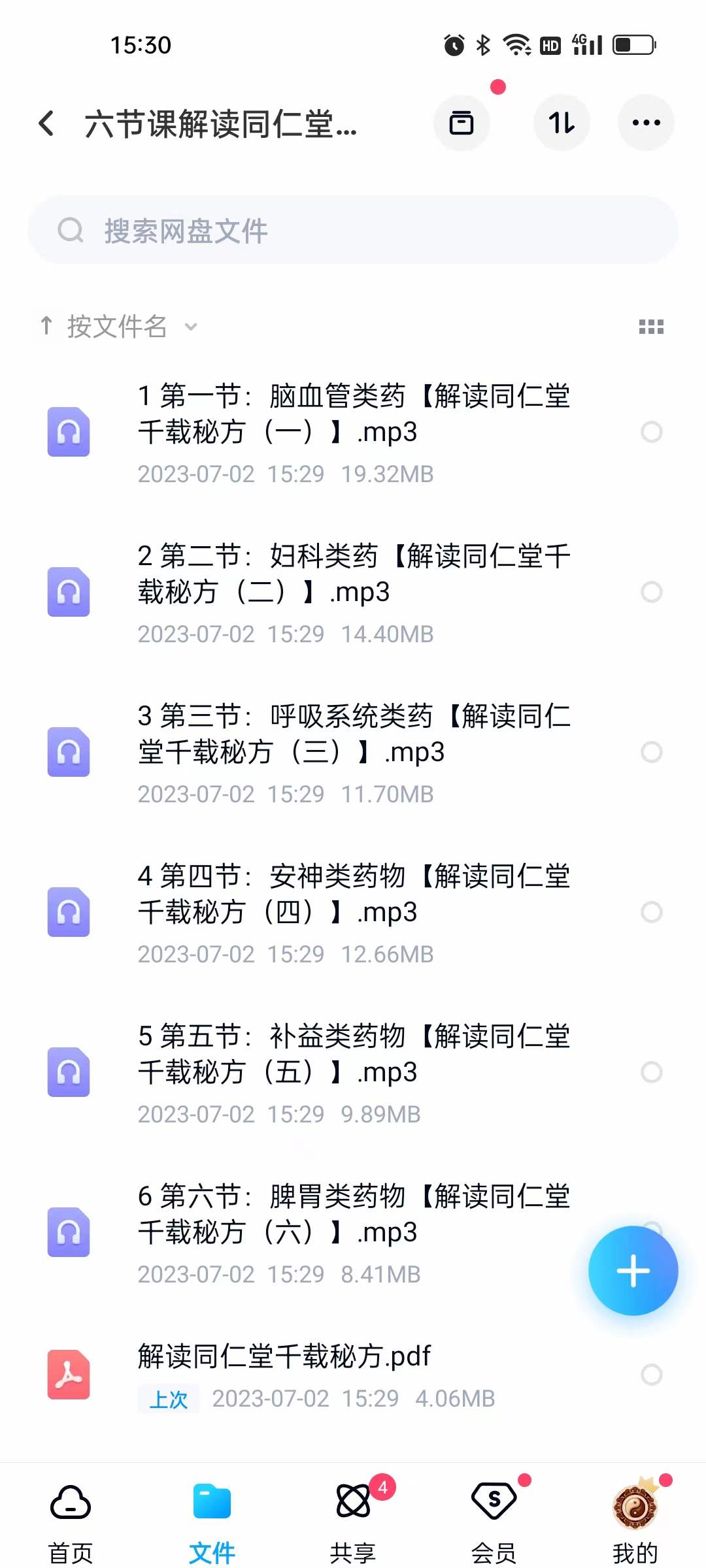Switch to grid view layout
The image size is (706, 1568).
pos(651,327)
